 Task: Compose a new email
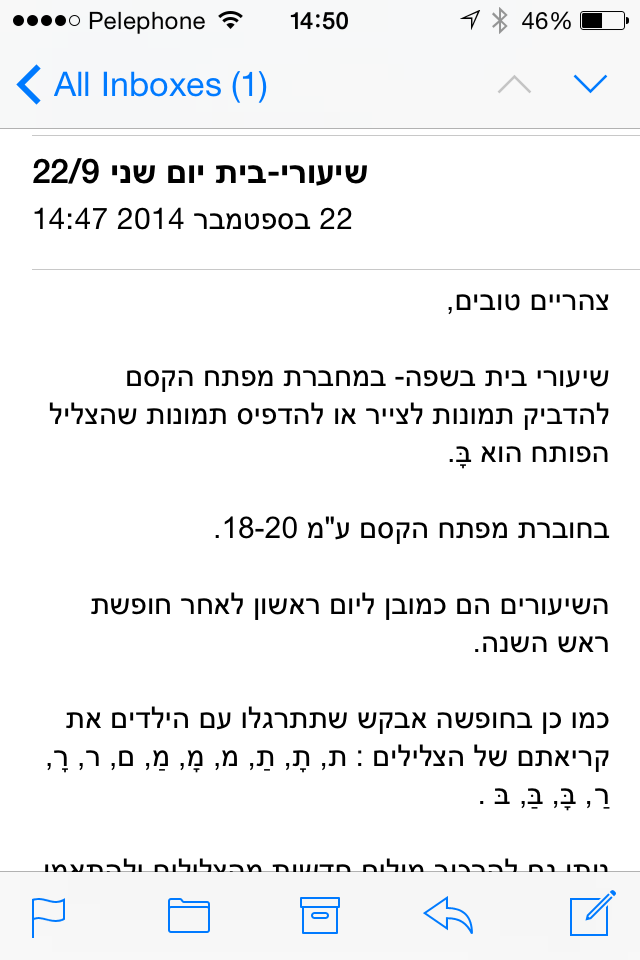(590, 914)
